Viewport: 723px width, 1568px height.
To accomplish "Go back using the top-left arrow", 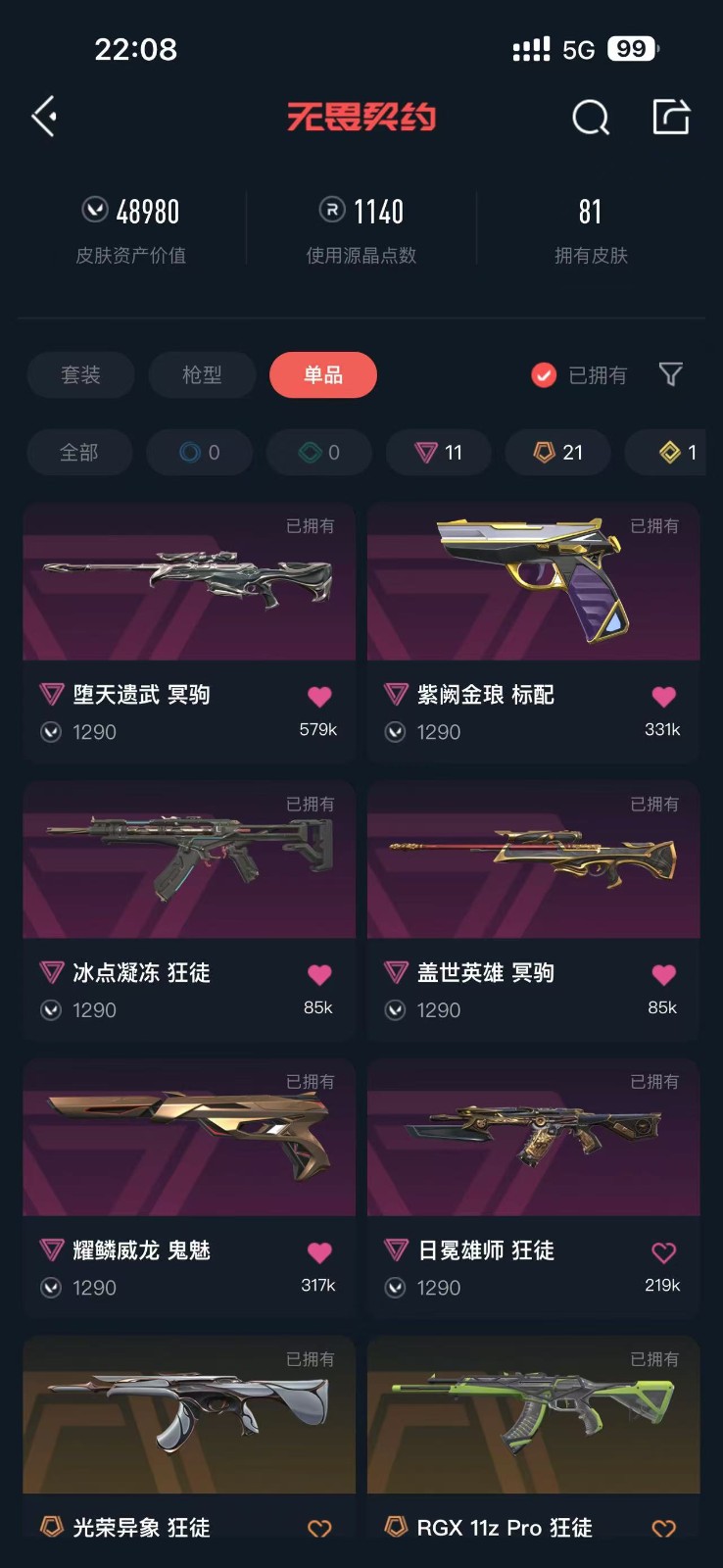I will 44,117.
